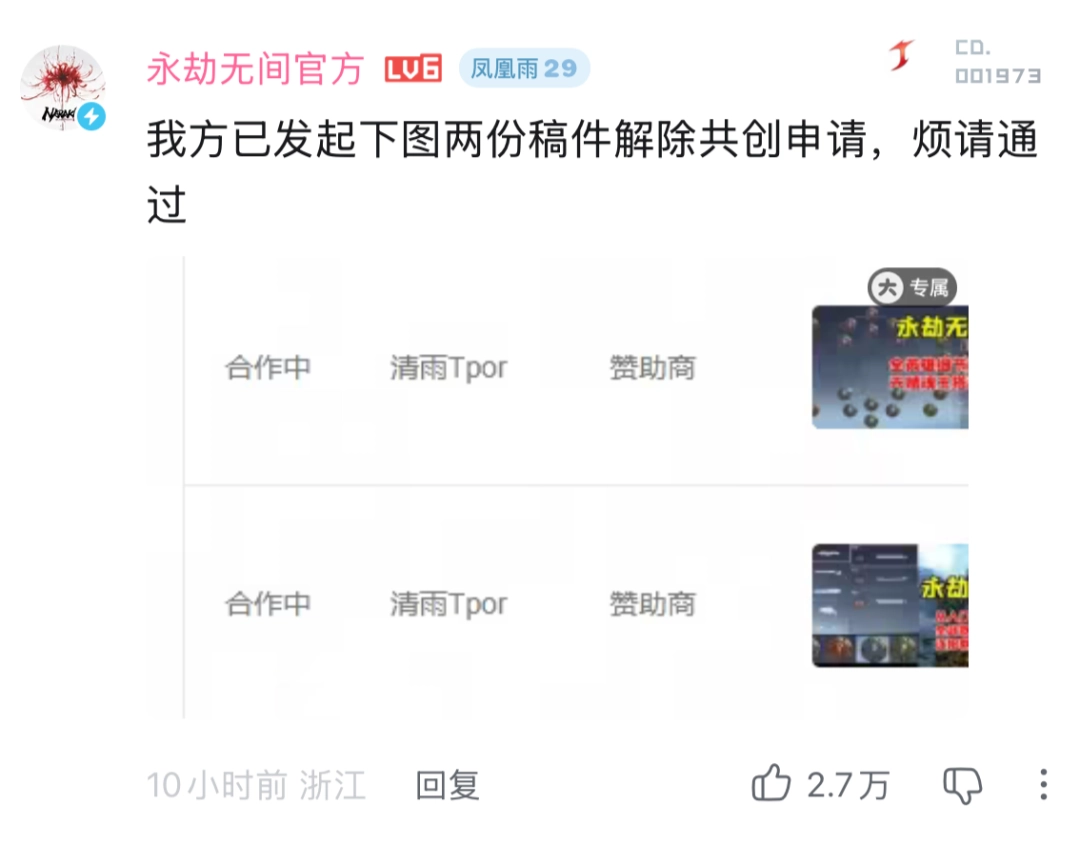Dislike this comment
The width and height of the screenshot is (1080, 844).
click(x=963, y=785)
